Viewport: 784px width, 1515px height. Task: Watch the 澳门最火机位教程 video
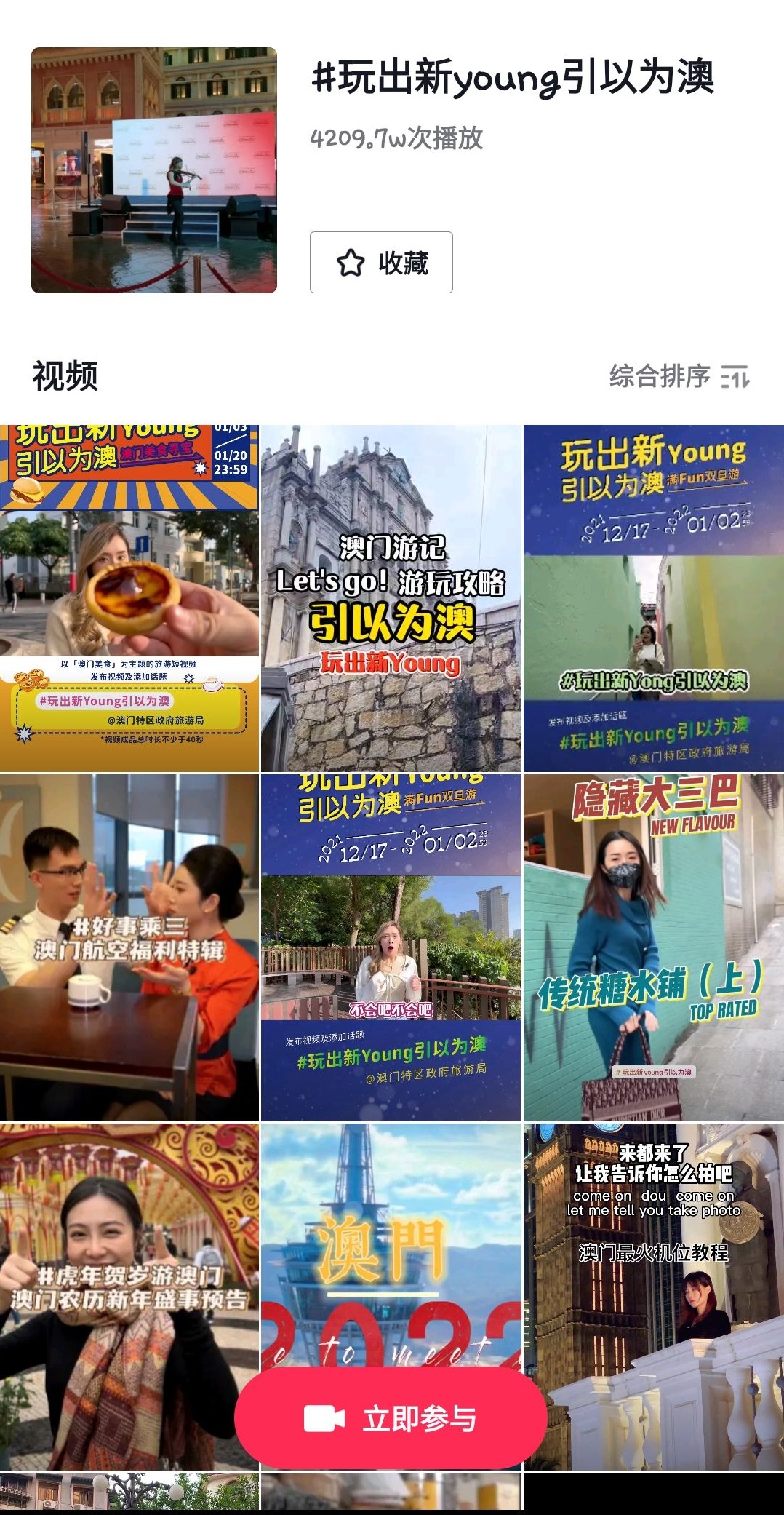654,1297
